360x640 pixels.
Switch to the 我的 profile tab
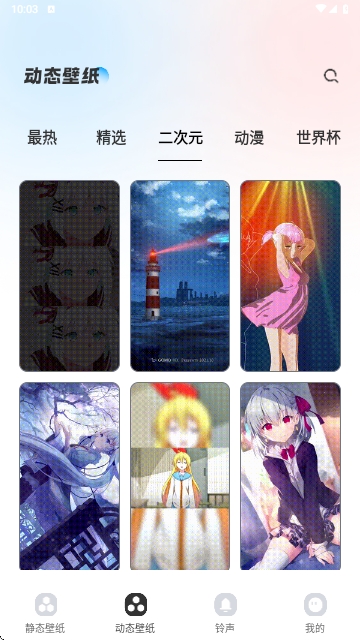315,613
